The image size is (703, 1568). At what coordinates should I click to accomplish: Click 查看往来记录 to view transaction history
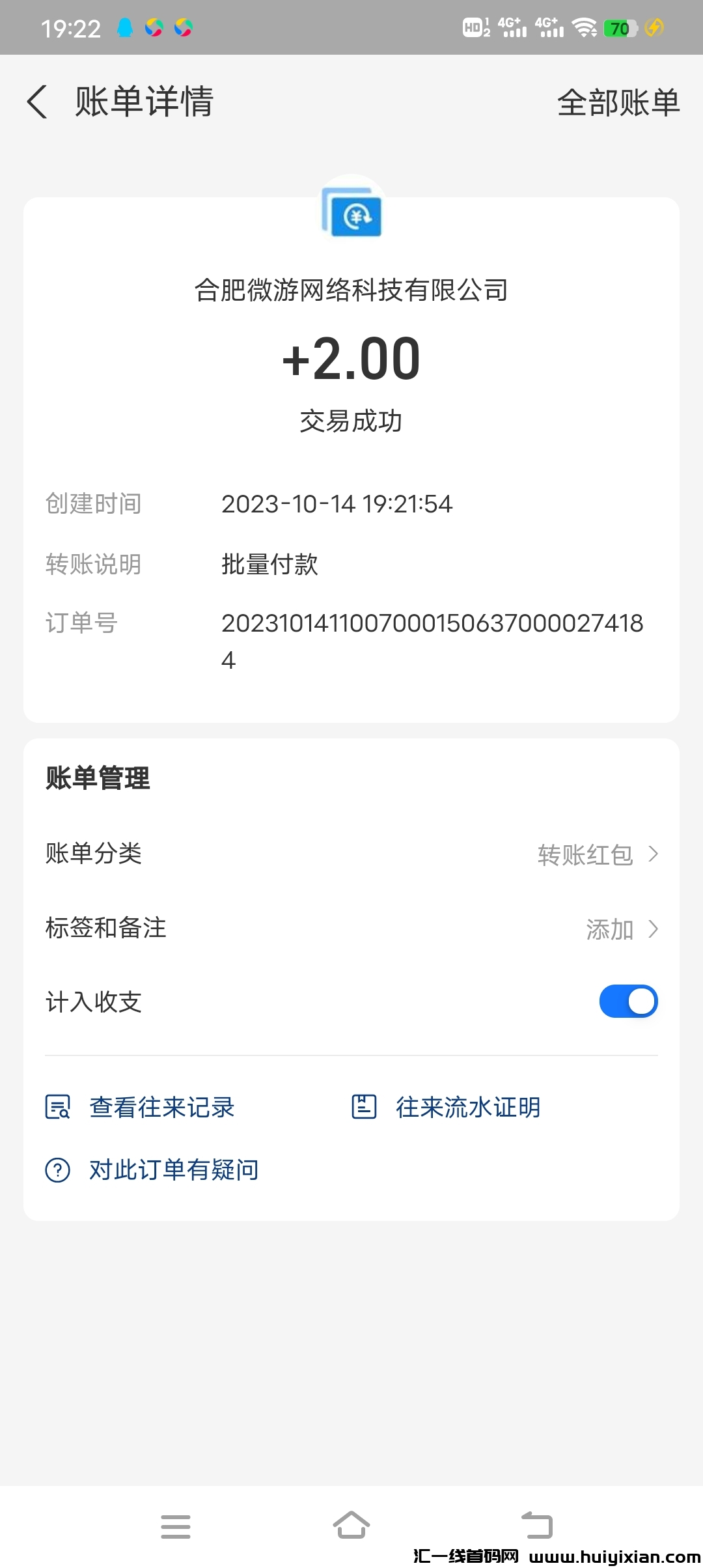[x=163, y=1106]
